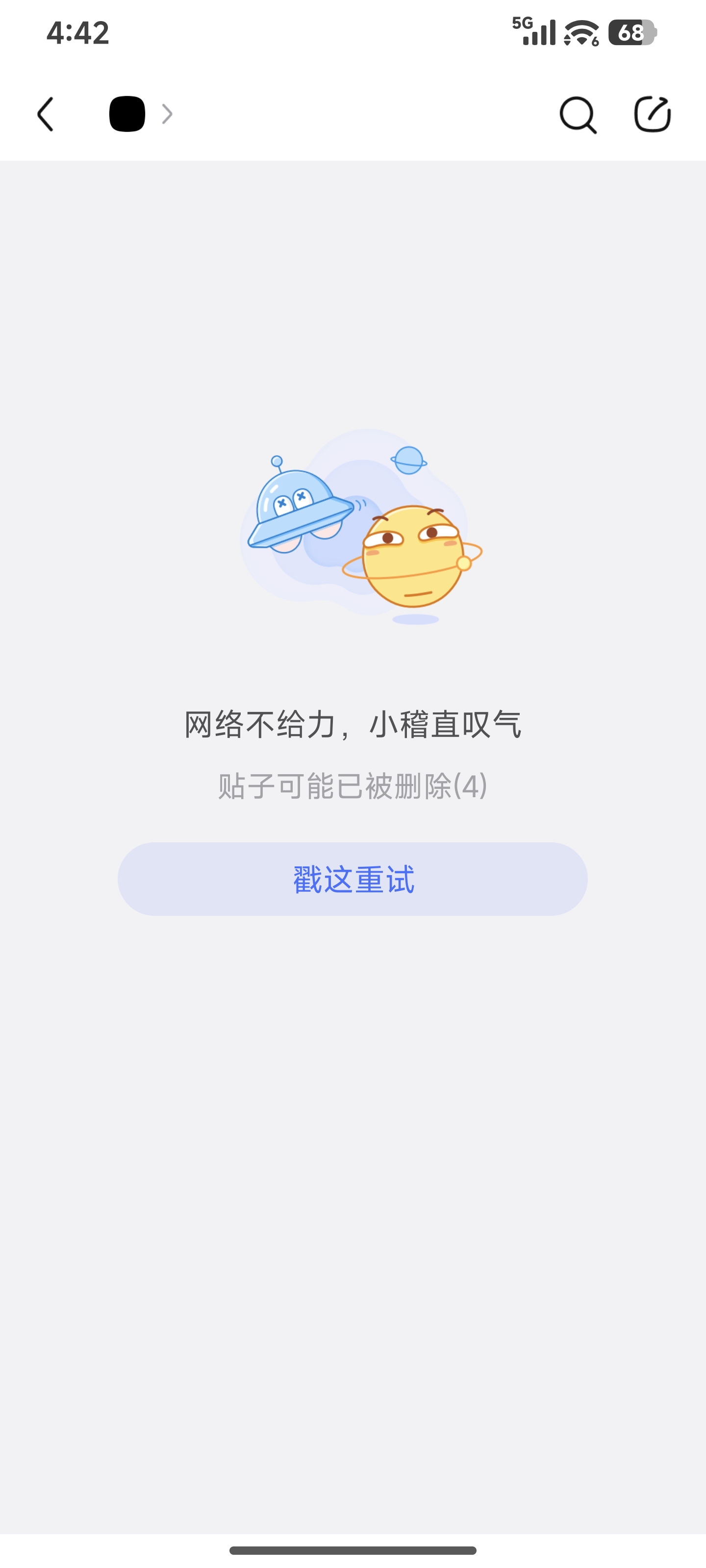Open the forum via the black avatar
Screen dimensions: 706x1568
coord(126,114)
